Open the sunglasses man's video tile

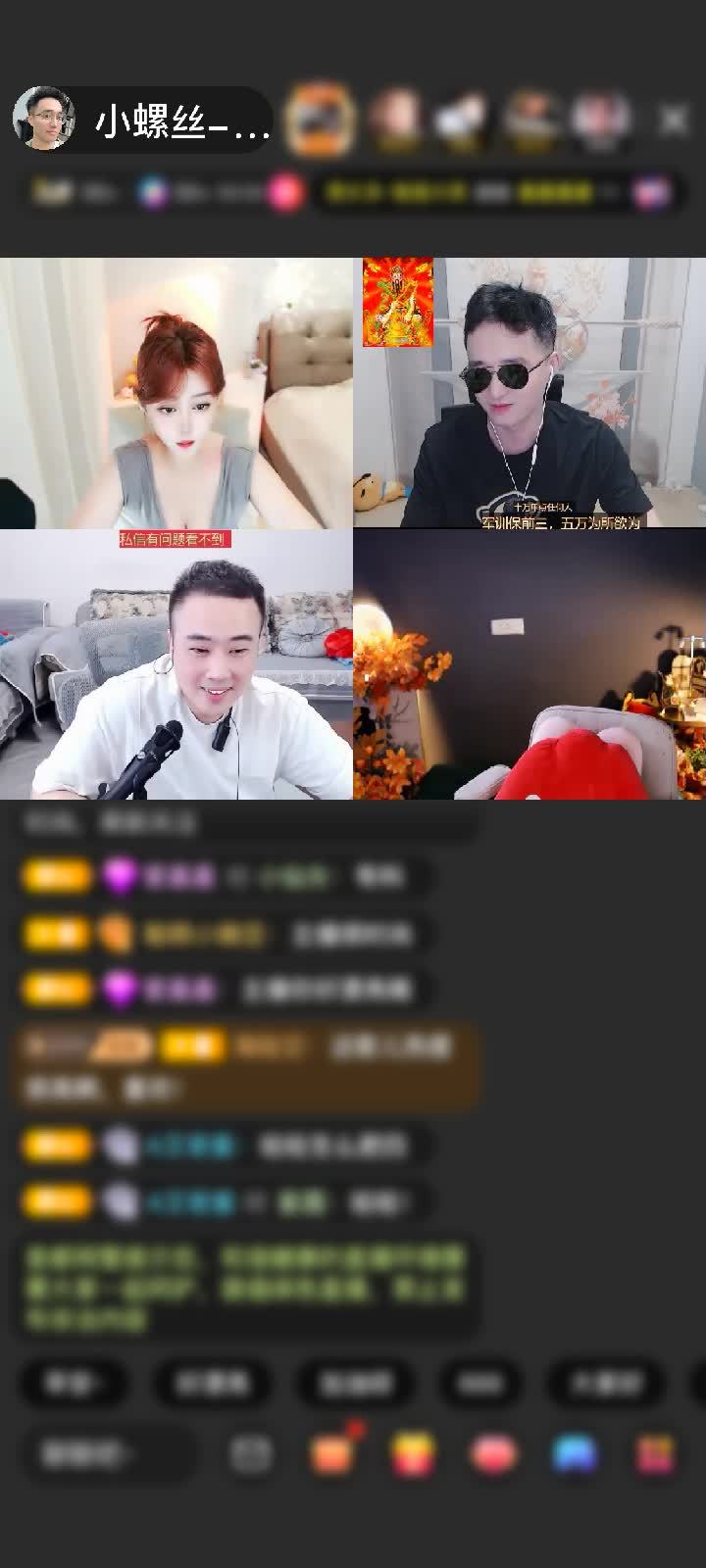529,393
